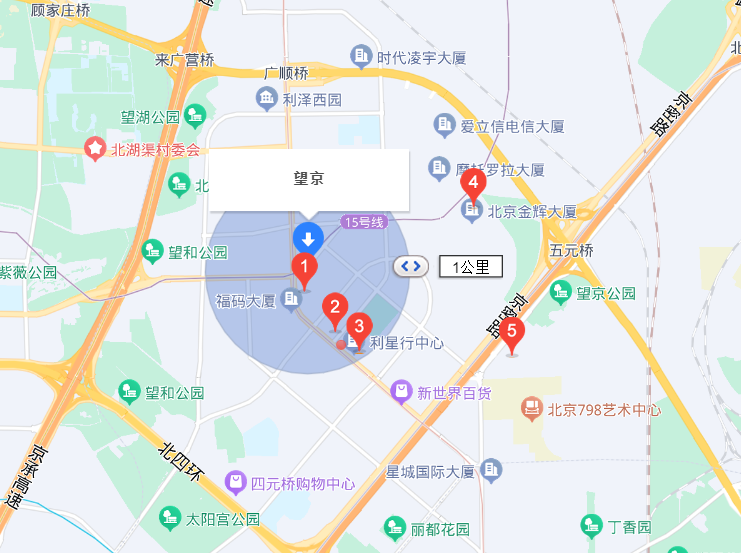Tap red map marker number 4
Screen dimensions: 741x553
pos(472,184)
